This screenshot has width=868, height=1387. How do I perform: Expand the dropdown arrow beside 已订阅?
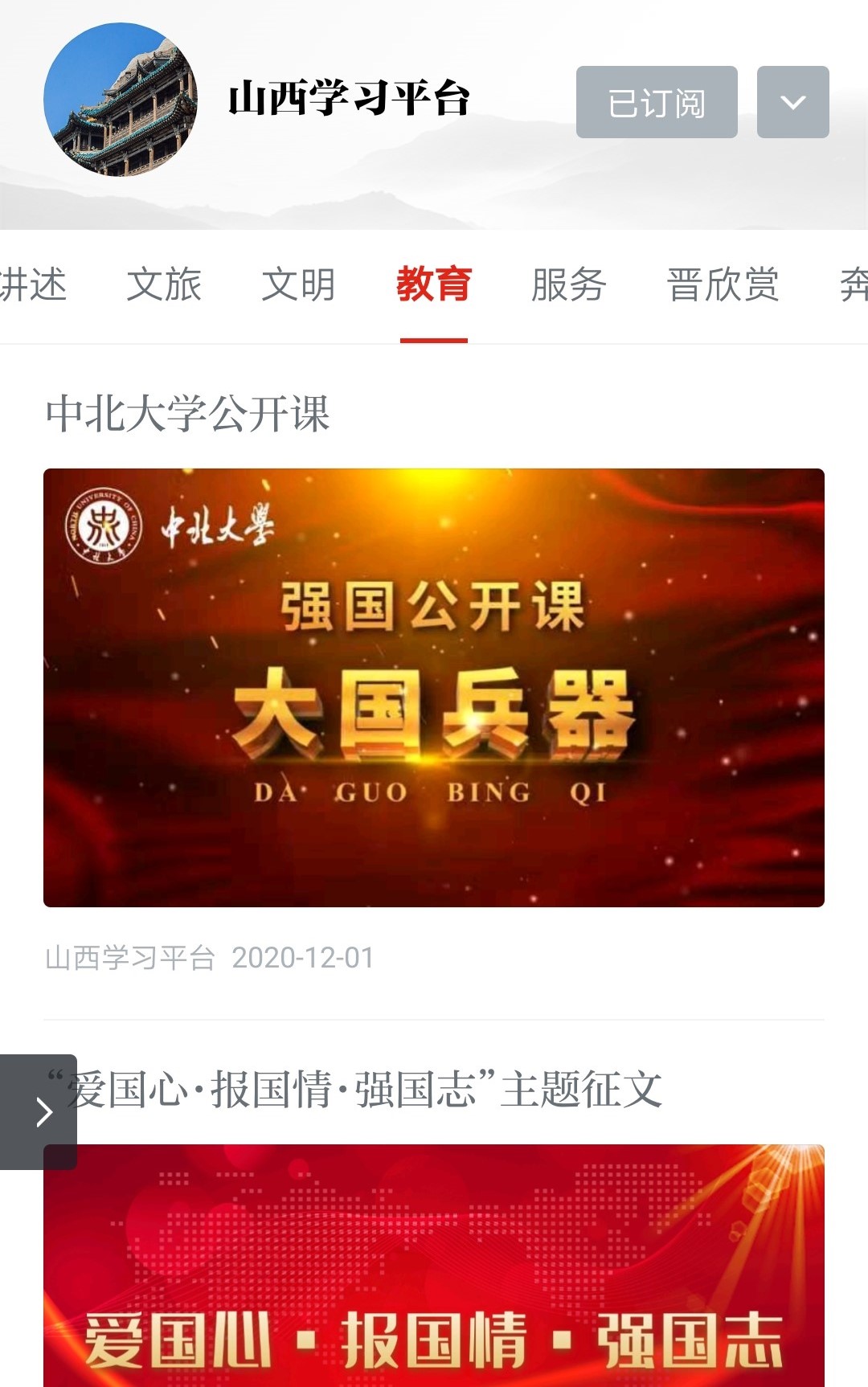click(792, 102)
